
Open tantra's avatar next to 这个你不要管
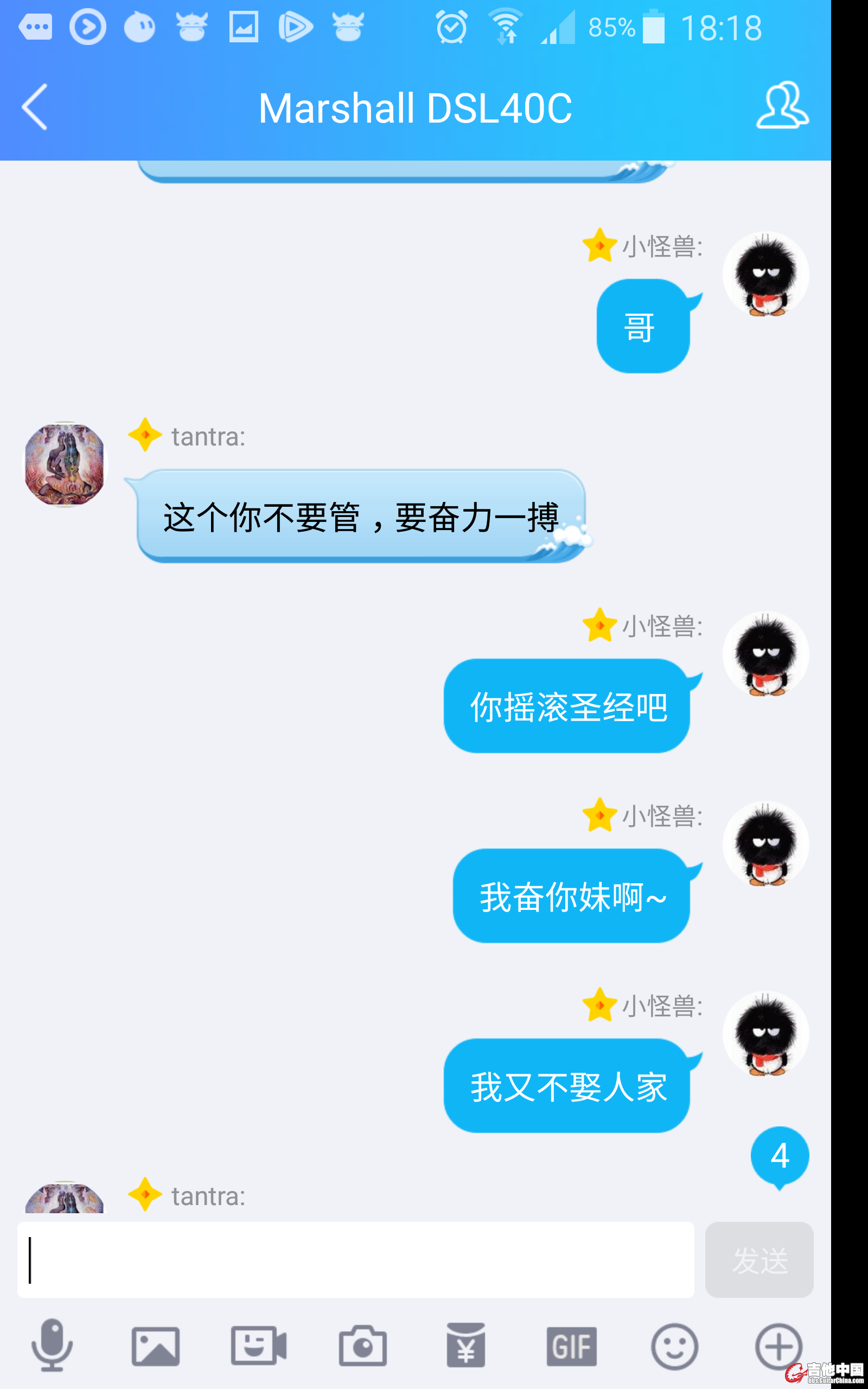(x=66, y=464)
